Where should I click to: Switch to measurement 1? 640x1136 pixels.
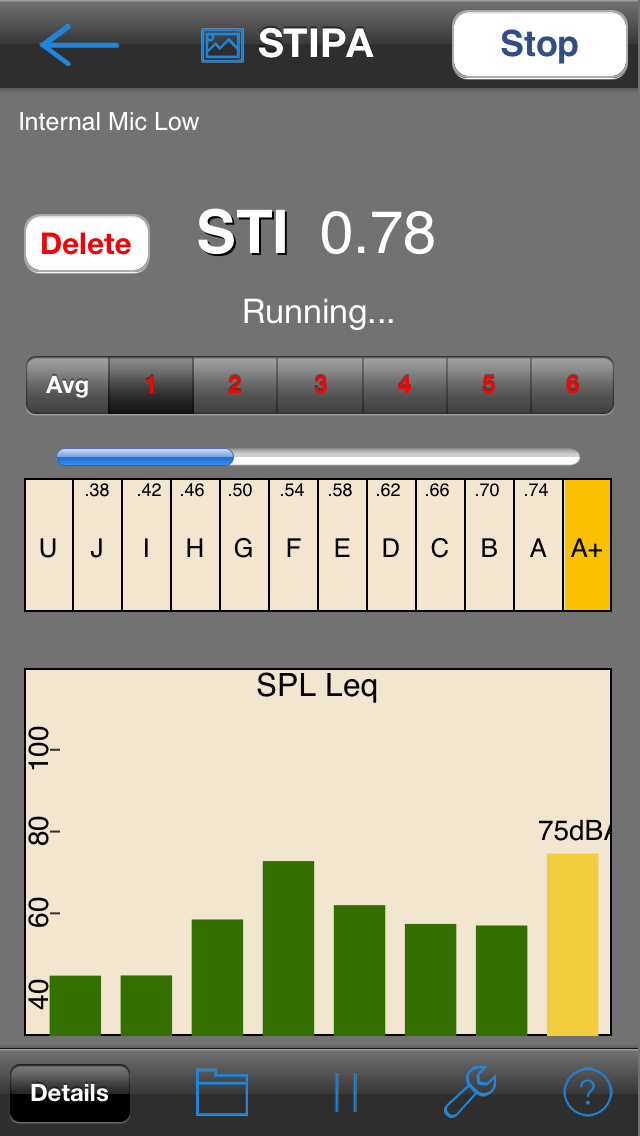pos(151,385)
